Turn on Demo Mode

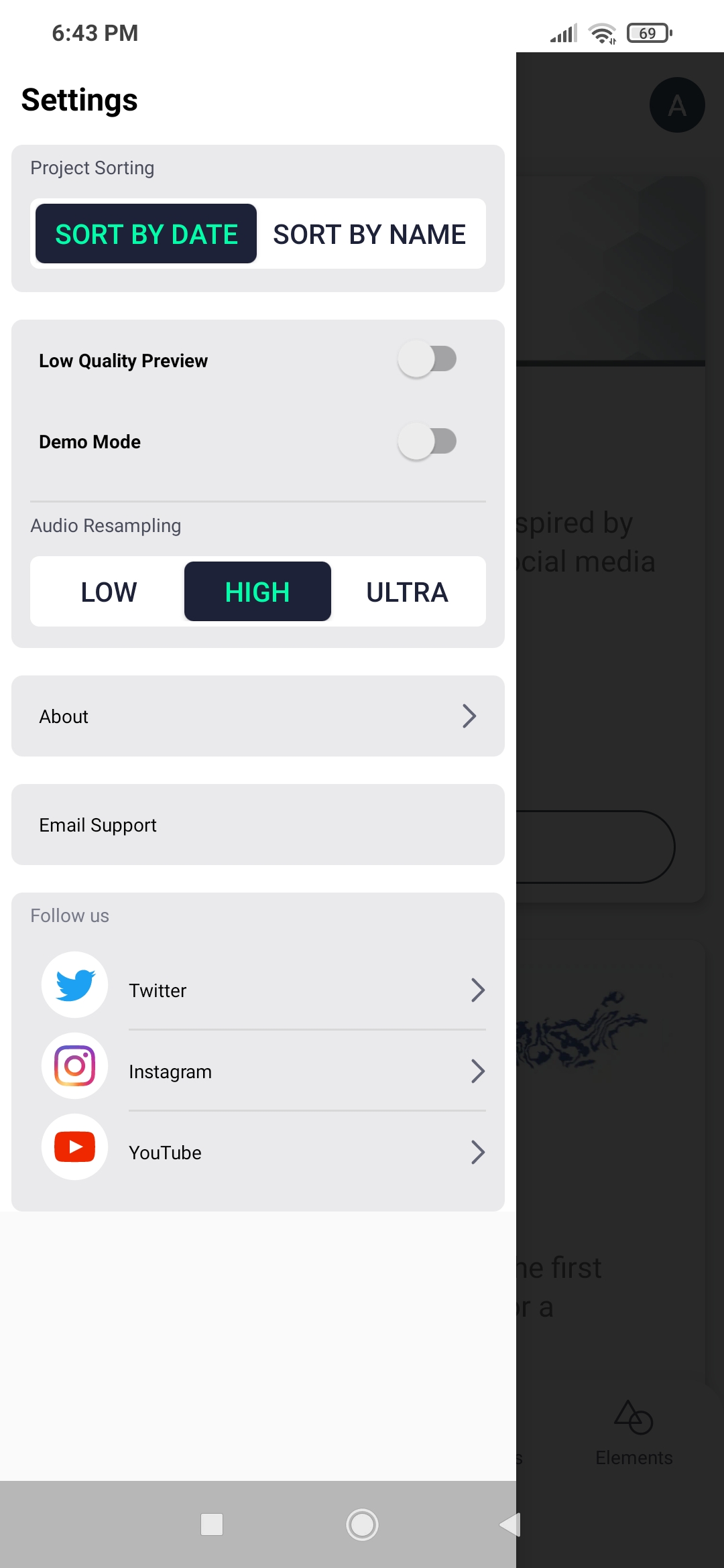coord(427,442)
